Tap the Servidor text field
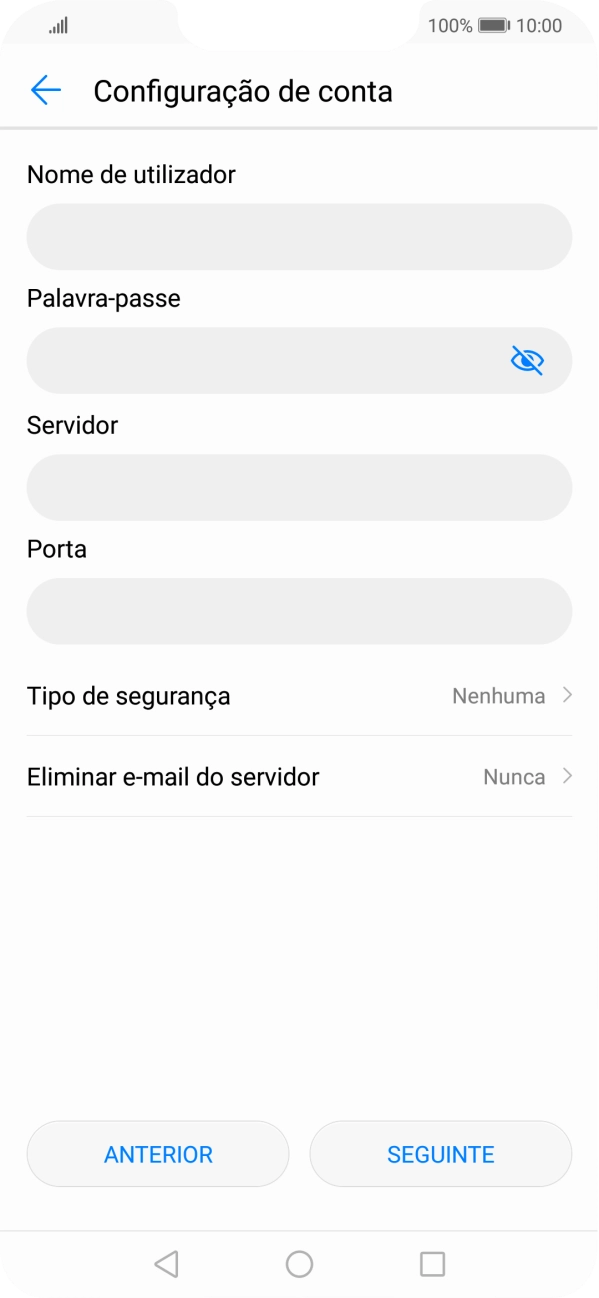This screenshot has width=599, height=1298. (x=299, y=487)
